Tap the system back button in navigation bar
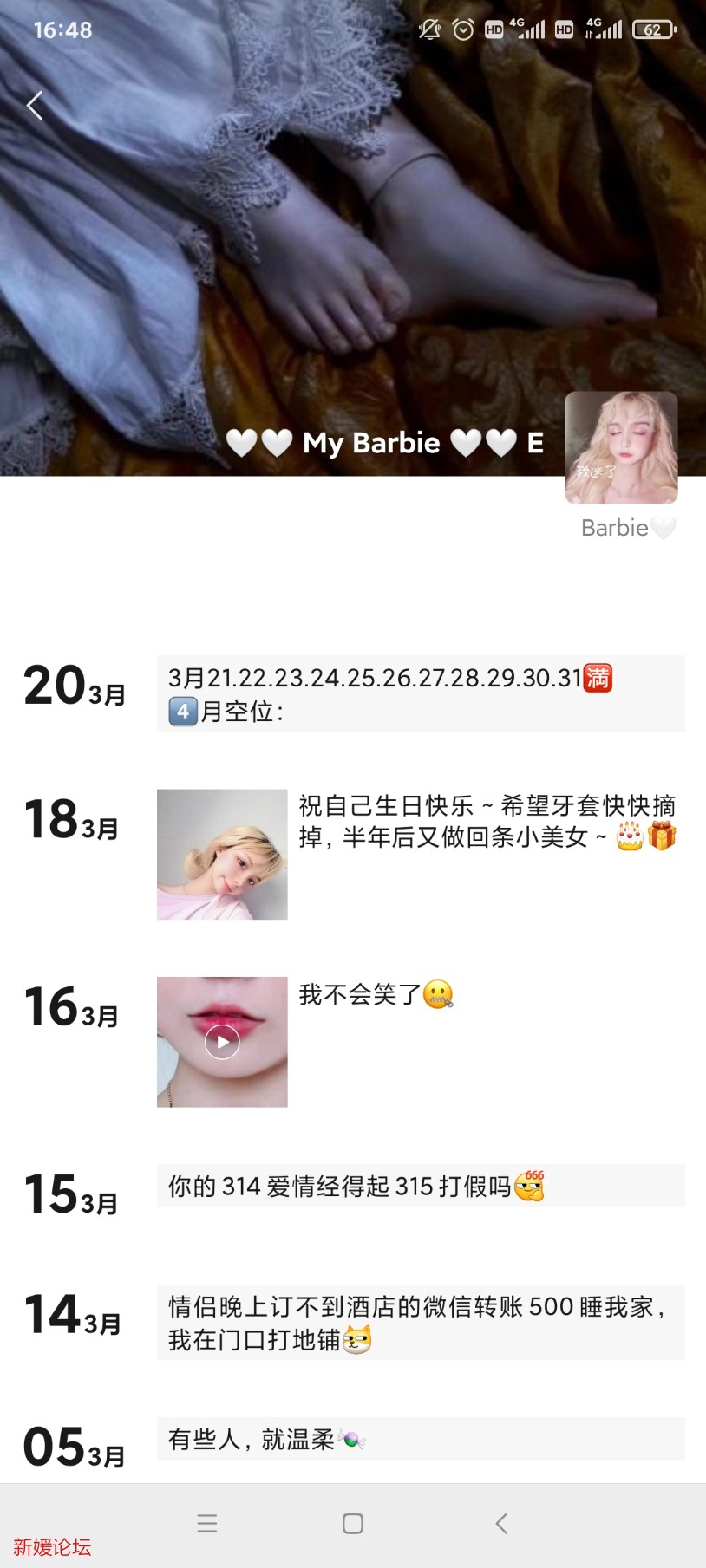The height and width of the screenshot is (1568, 706). tap(501, 1523)
